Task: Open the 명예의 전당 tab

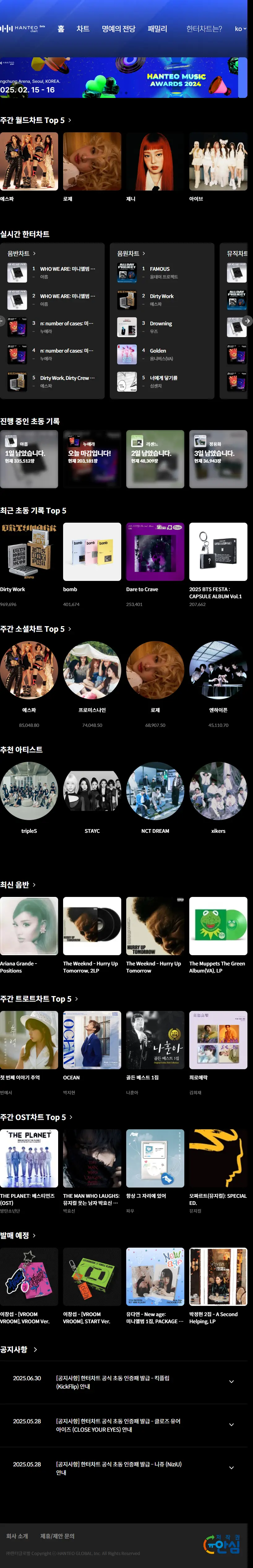Action: point(118,29)
